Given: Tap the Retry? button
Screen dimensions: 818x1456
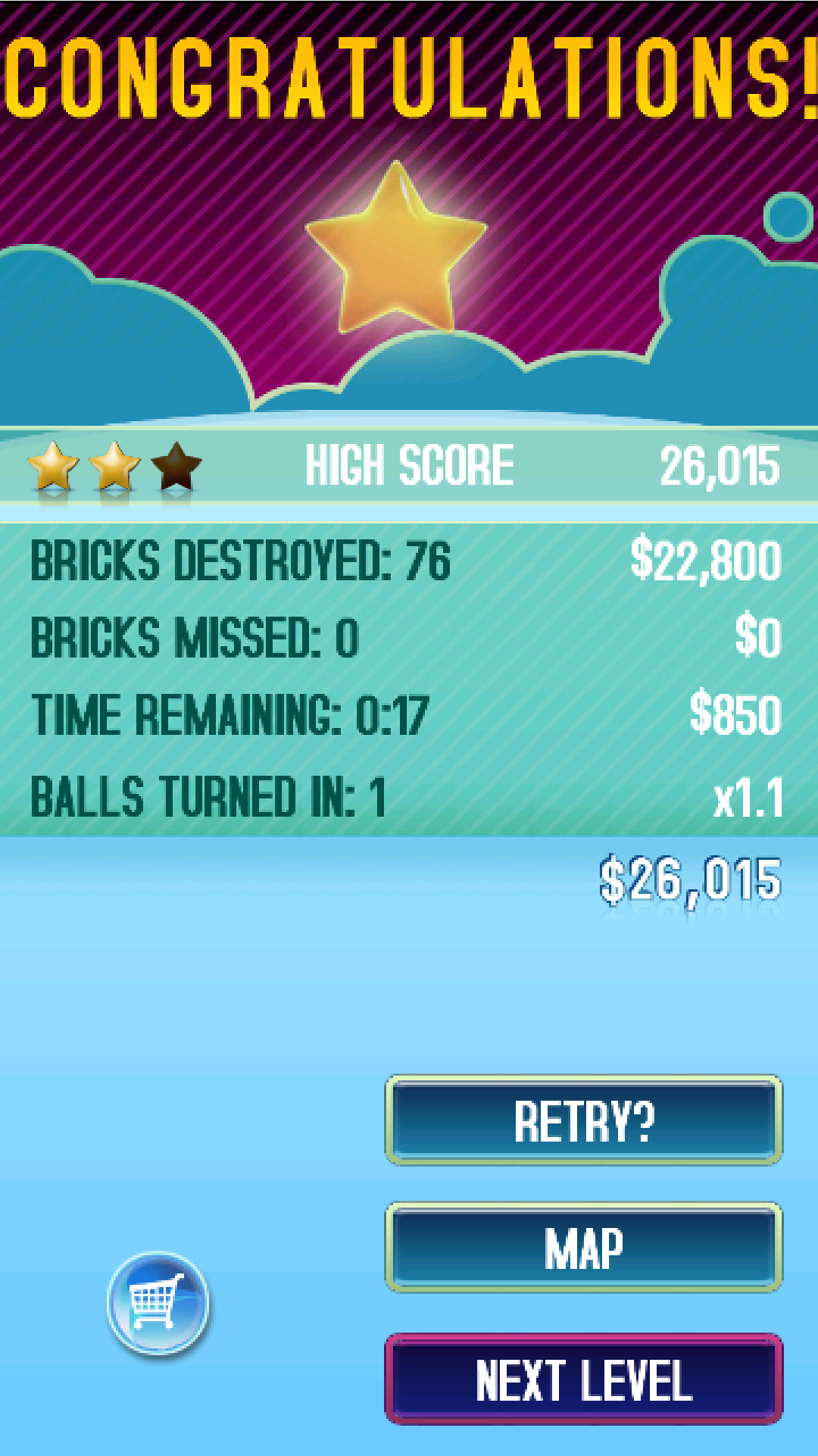Looking at the screenshot, I should point(583,1120).
